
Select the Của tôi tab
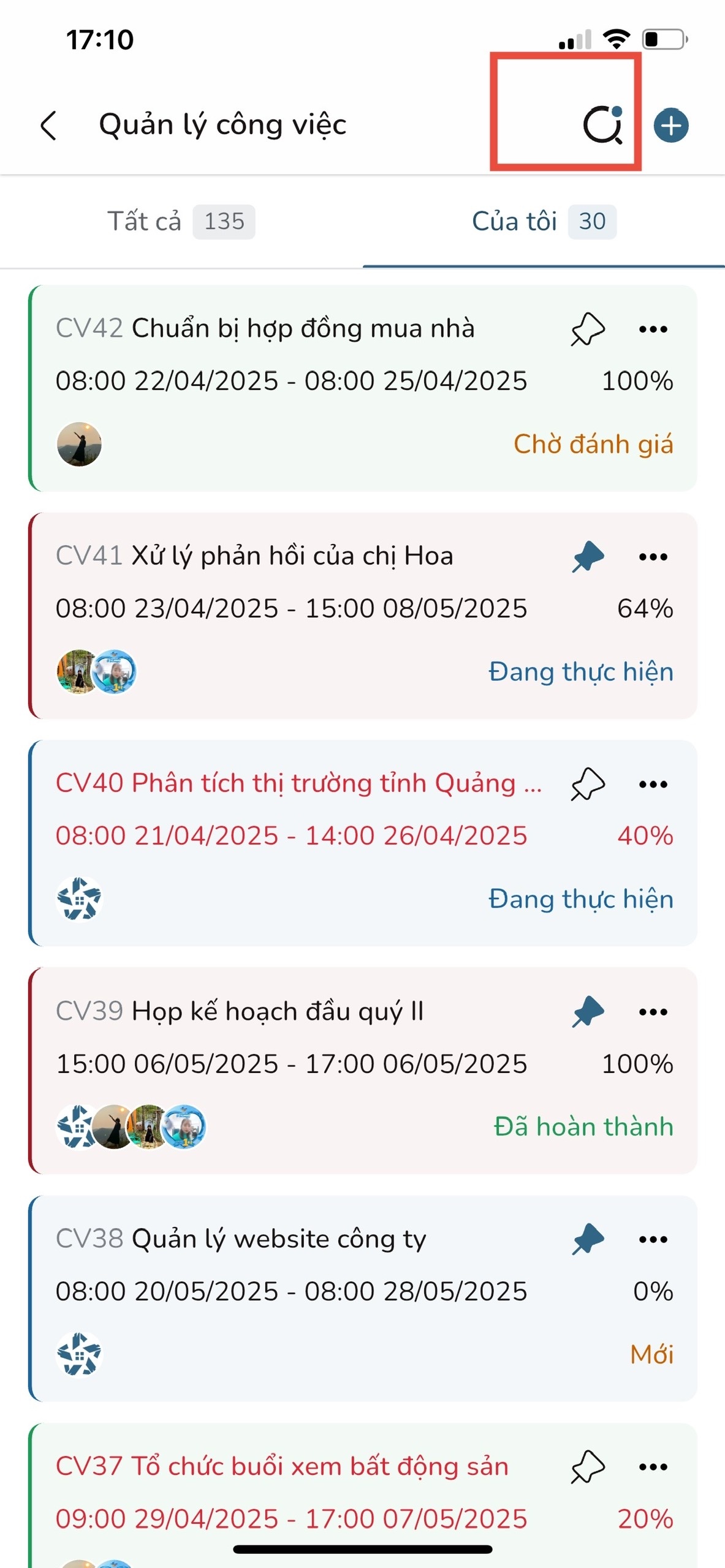543,222
